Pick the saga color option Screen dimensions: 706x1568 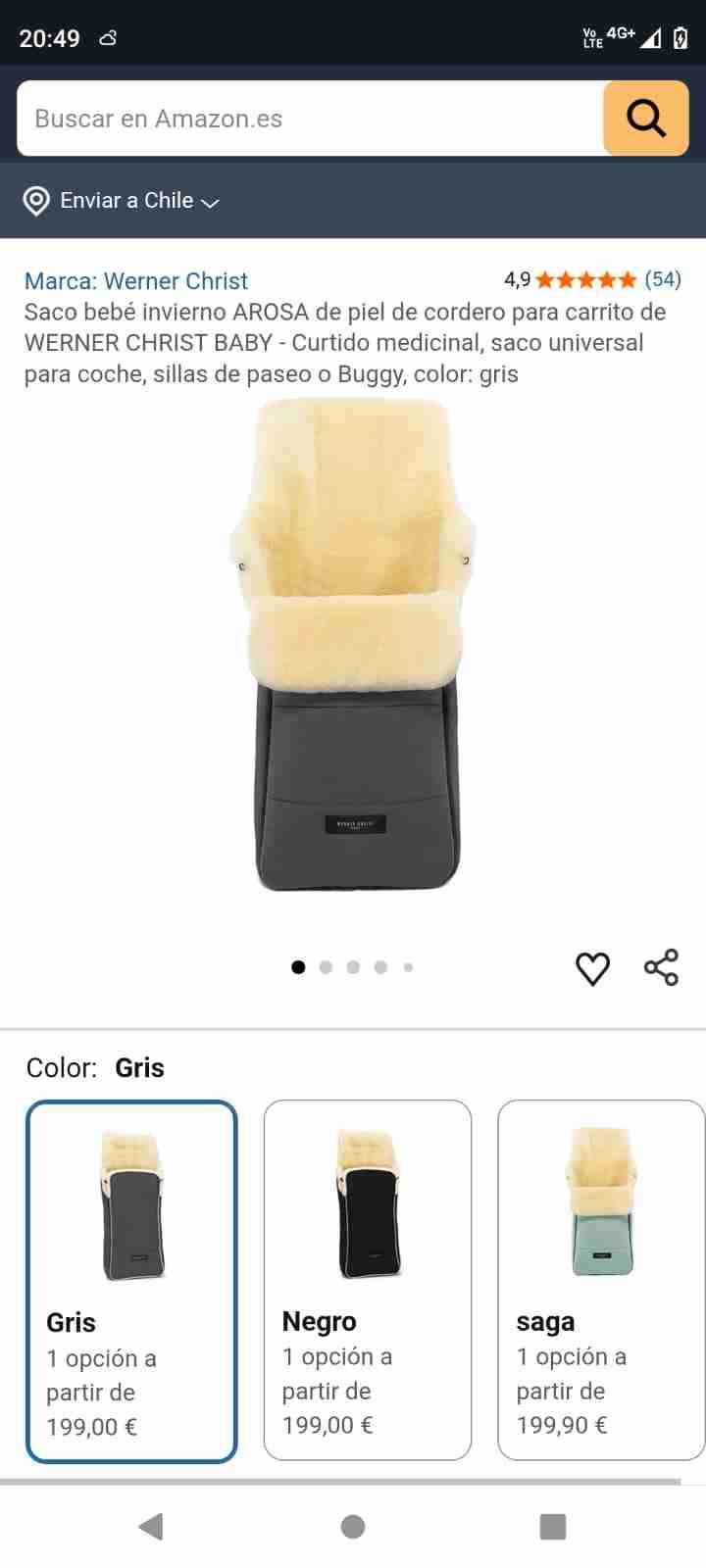[601, 1279]
